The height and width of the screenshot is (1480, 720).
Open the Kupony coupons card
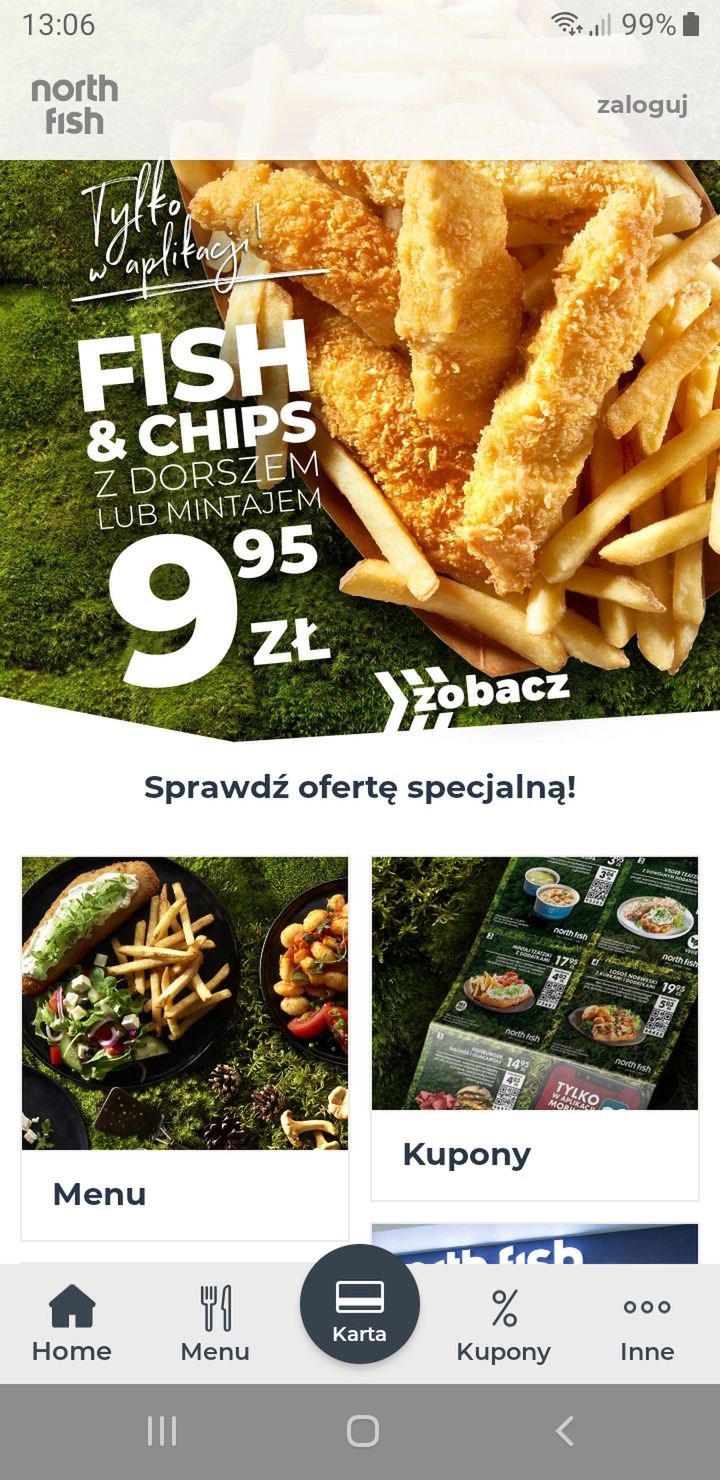[535, 1028]
